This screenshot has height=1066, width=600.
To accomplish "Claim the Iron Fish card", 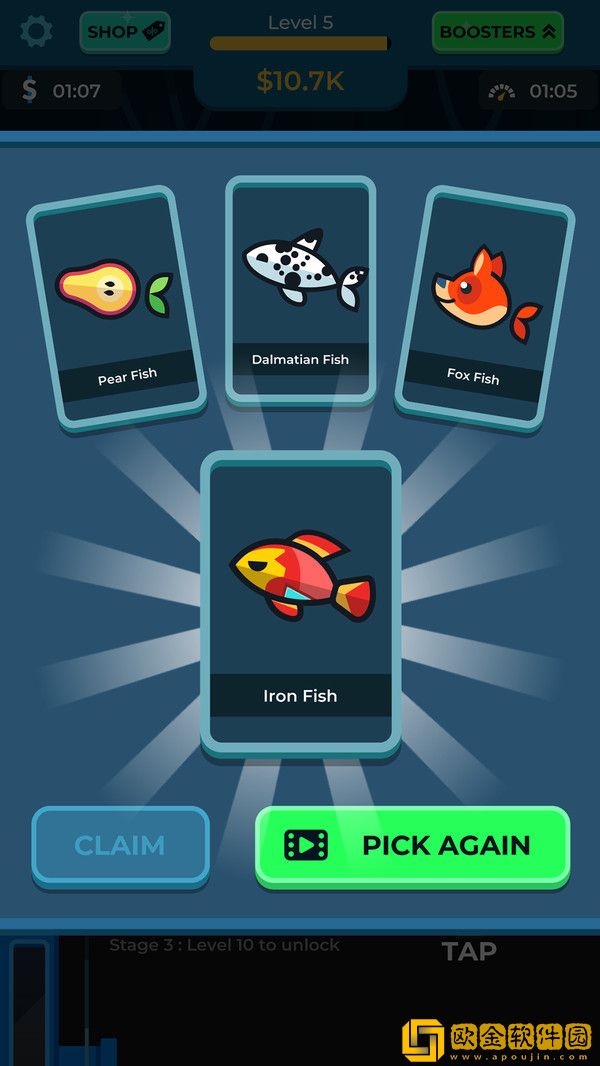I will 120,845.
